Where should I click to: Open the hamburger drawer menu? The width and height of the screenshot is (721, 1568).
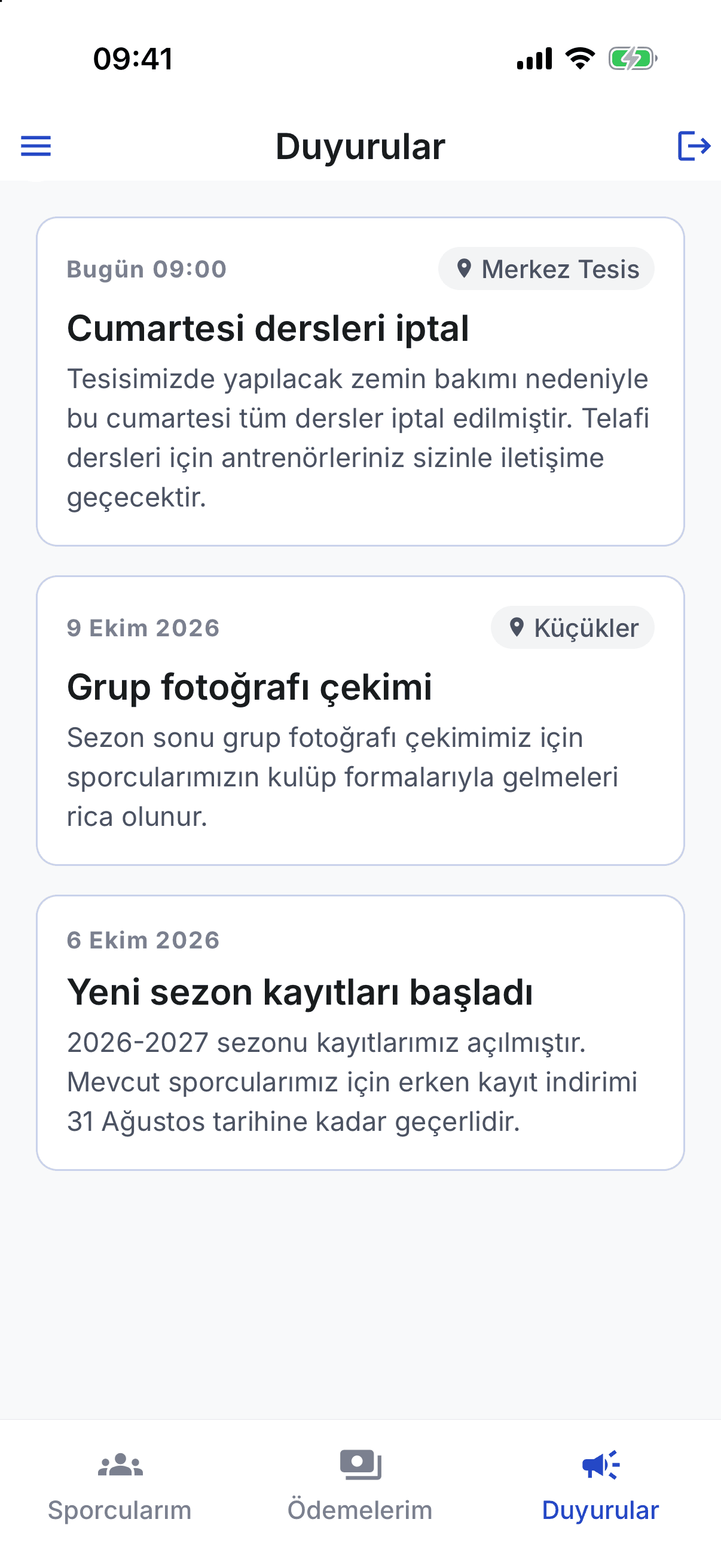(36, 146)
